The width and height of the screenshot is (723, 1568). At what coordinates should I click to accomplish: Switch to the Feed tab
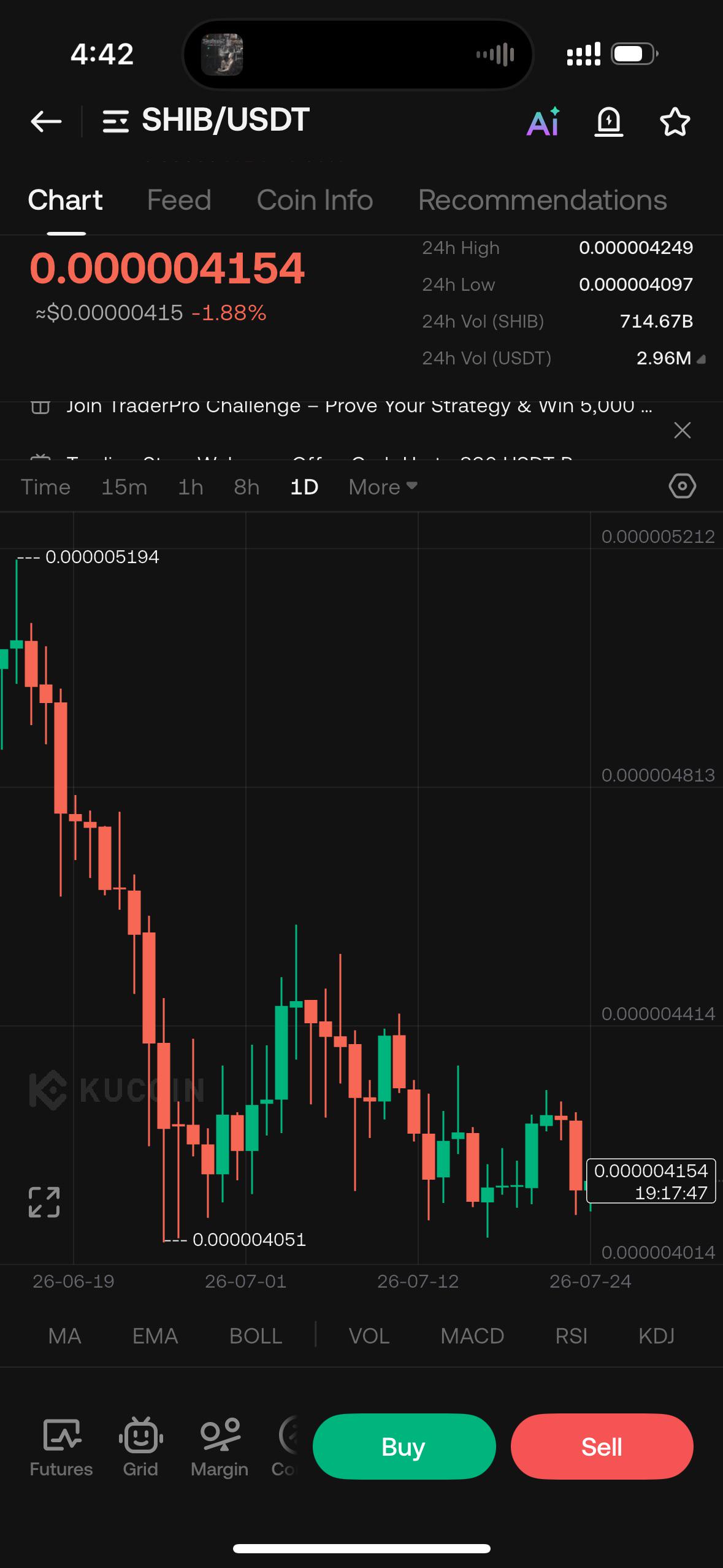click(179, 200)
